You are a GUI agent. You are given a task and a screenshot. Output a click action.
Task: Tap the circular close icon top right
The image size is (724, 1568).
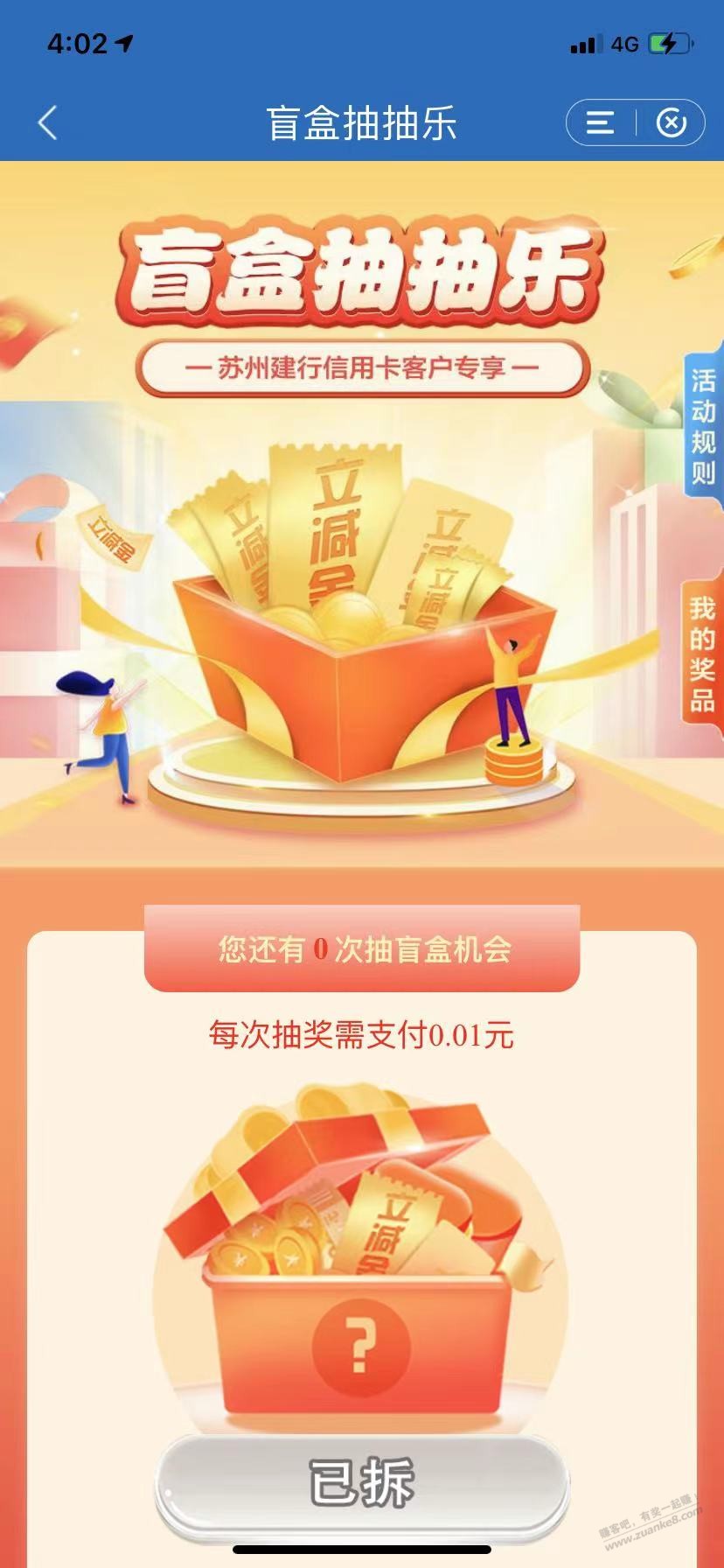pos(672,122)
